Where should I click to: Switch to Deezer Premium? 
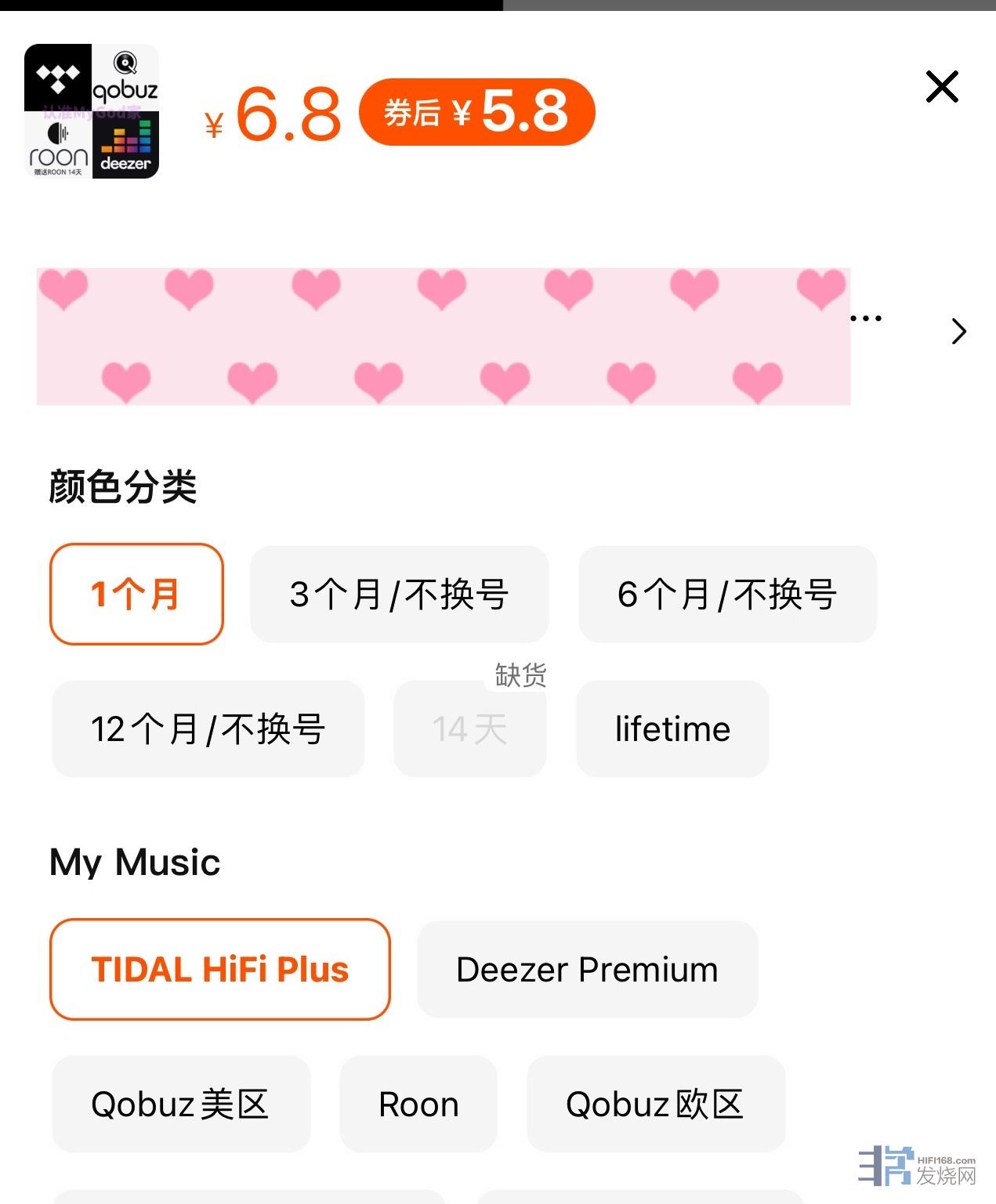pos(587,969)
